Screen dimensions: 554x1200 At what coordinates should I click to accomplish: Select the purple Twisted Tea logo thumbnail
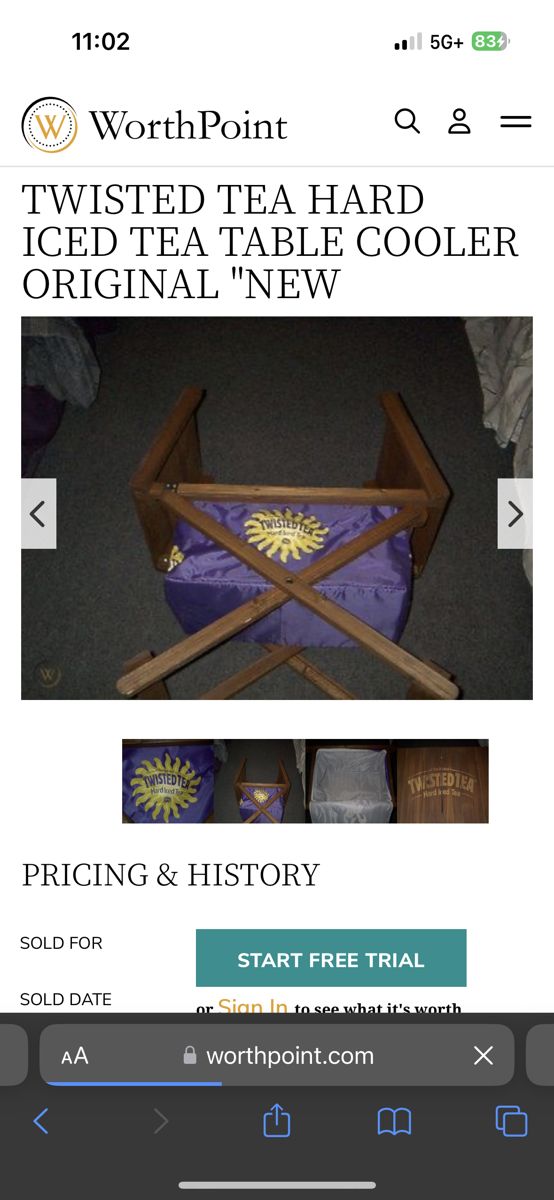168,781
